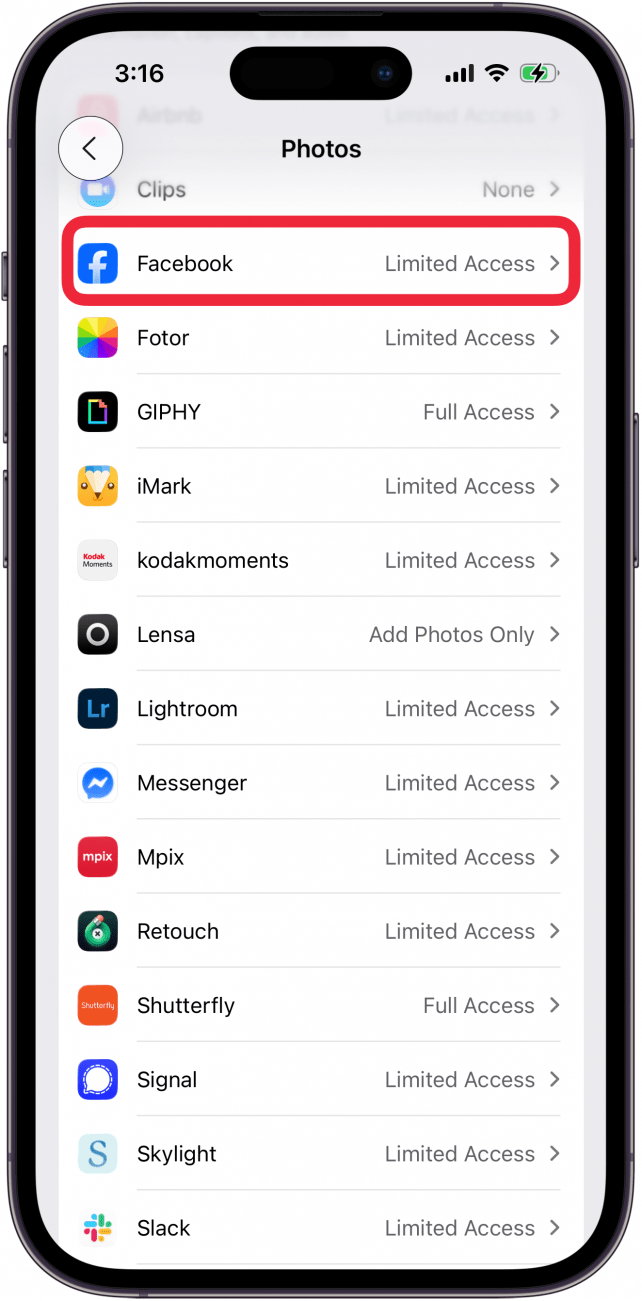Open Skylight photo access settings
Viewport: 642px width, 1301px height.
(x=320, y=1154)
